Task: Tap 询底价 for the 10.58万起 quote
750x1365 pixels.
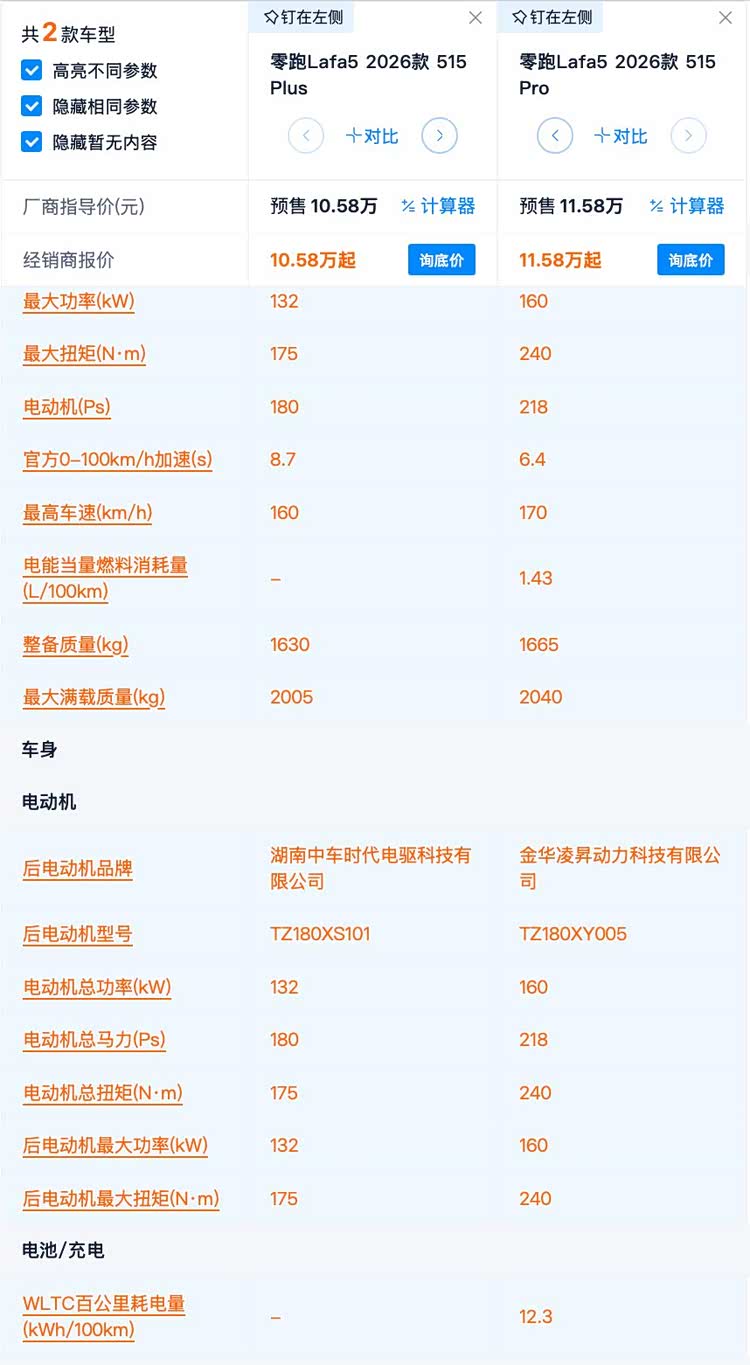Action: [x=441, y=260]
